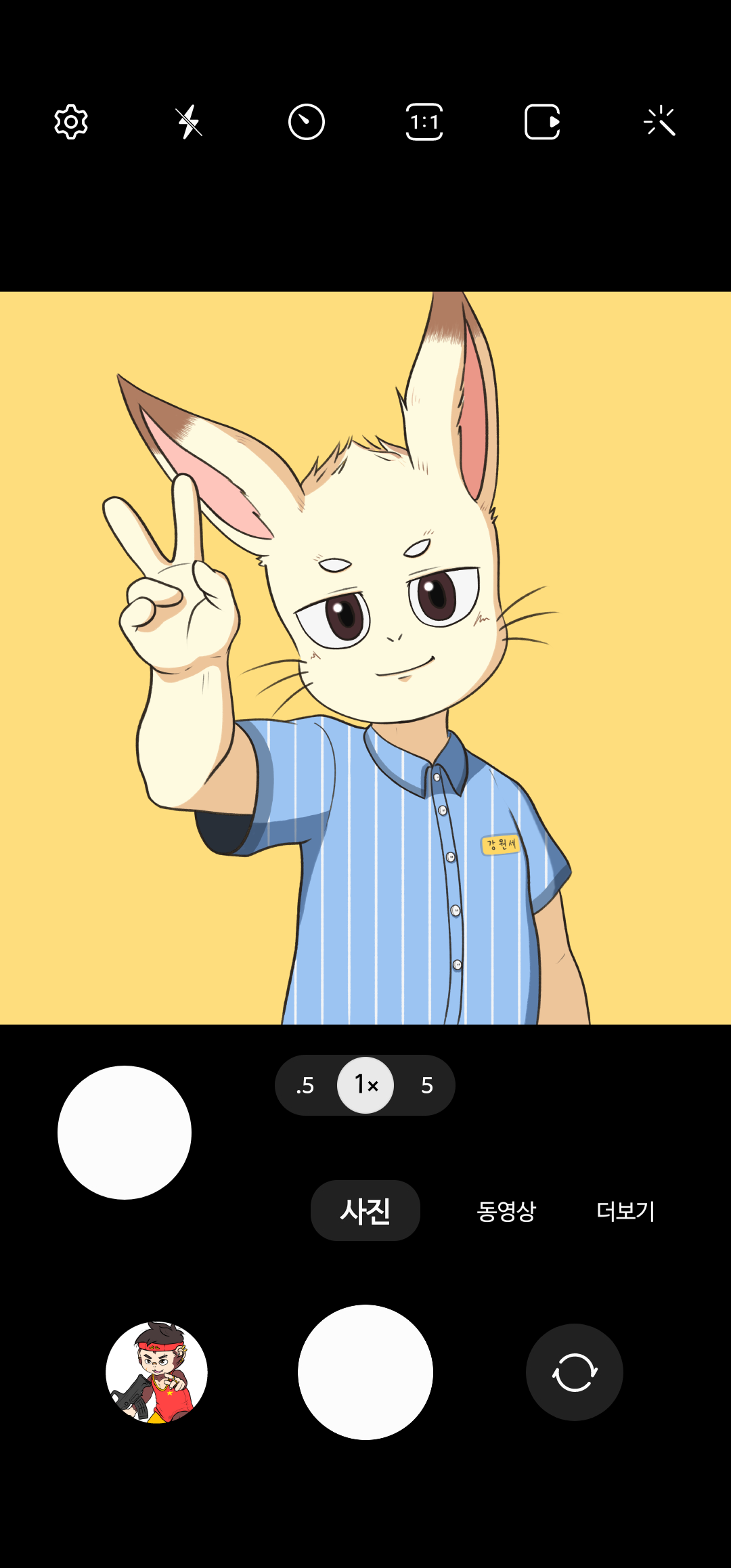Screen dimensions: 731x1568
Task: Open the timer options
Action: click(307, 123)
